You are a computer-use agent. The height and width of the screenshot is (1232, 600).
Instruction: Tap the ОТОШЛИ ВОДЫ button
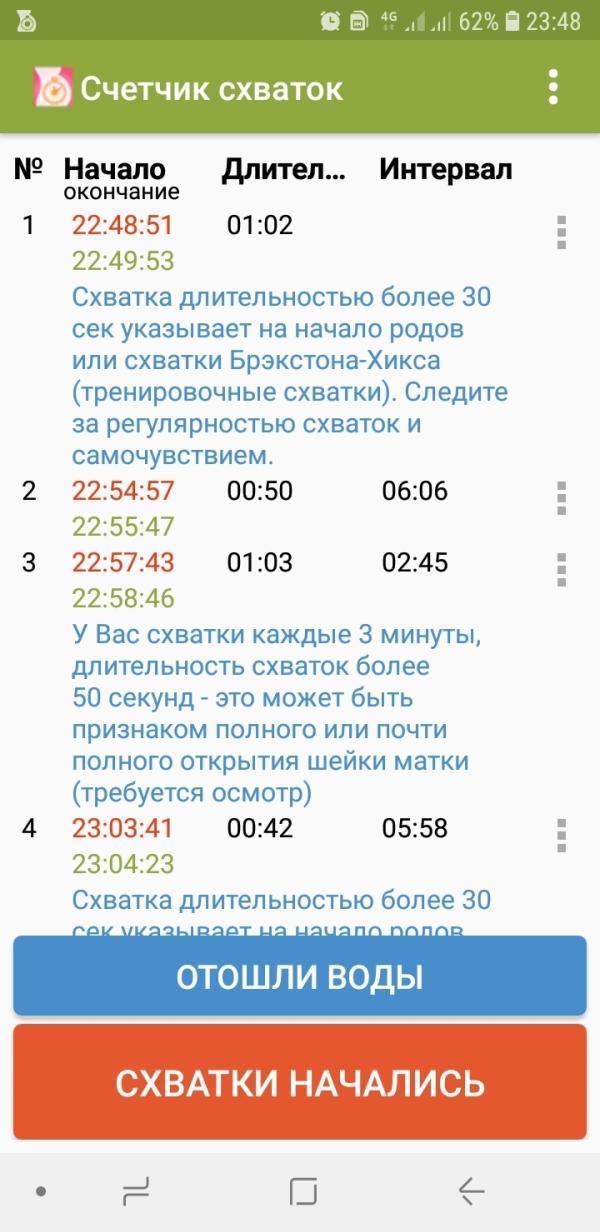pyautogui.click(x=300, y=976)
